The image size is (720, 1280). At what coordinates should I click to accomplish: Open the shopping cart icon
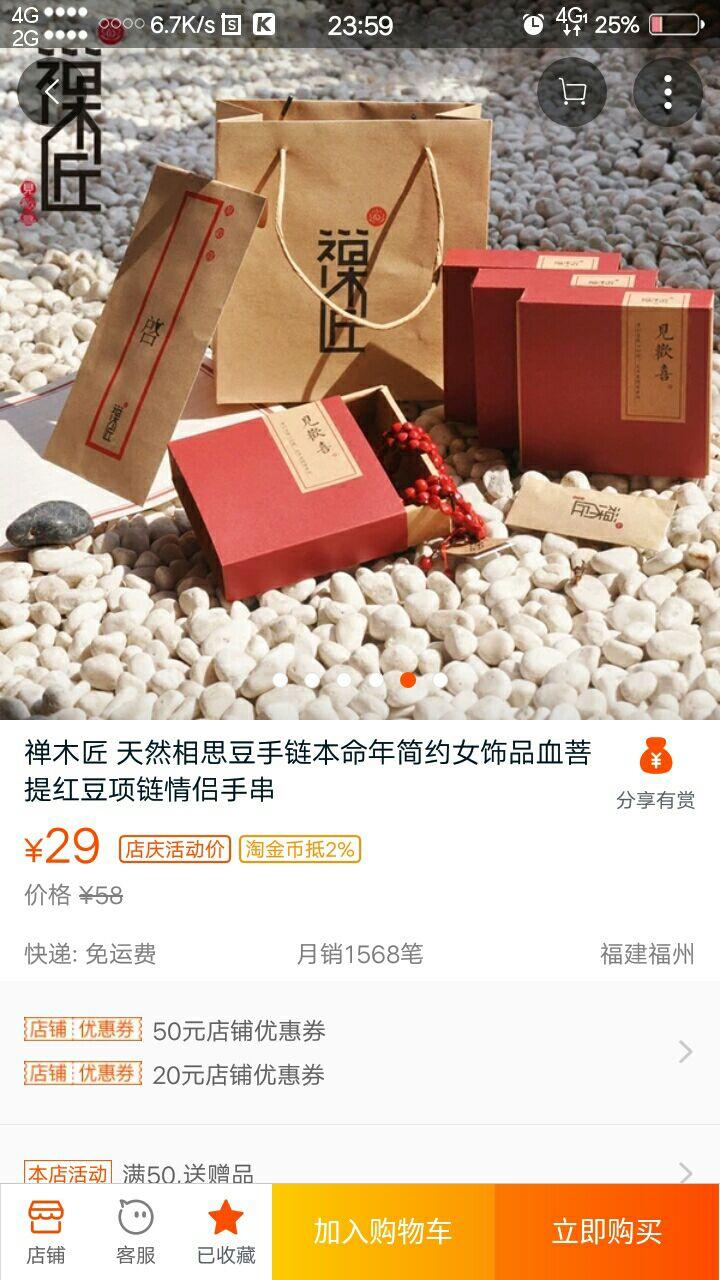[572, 92]
